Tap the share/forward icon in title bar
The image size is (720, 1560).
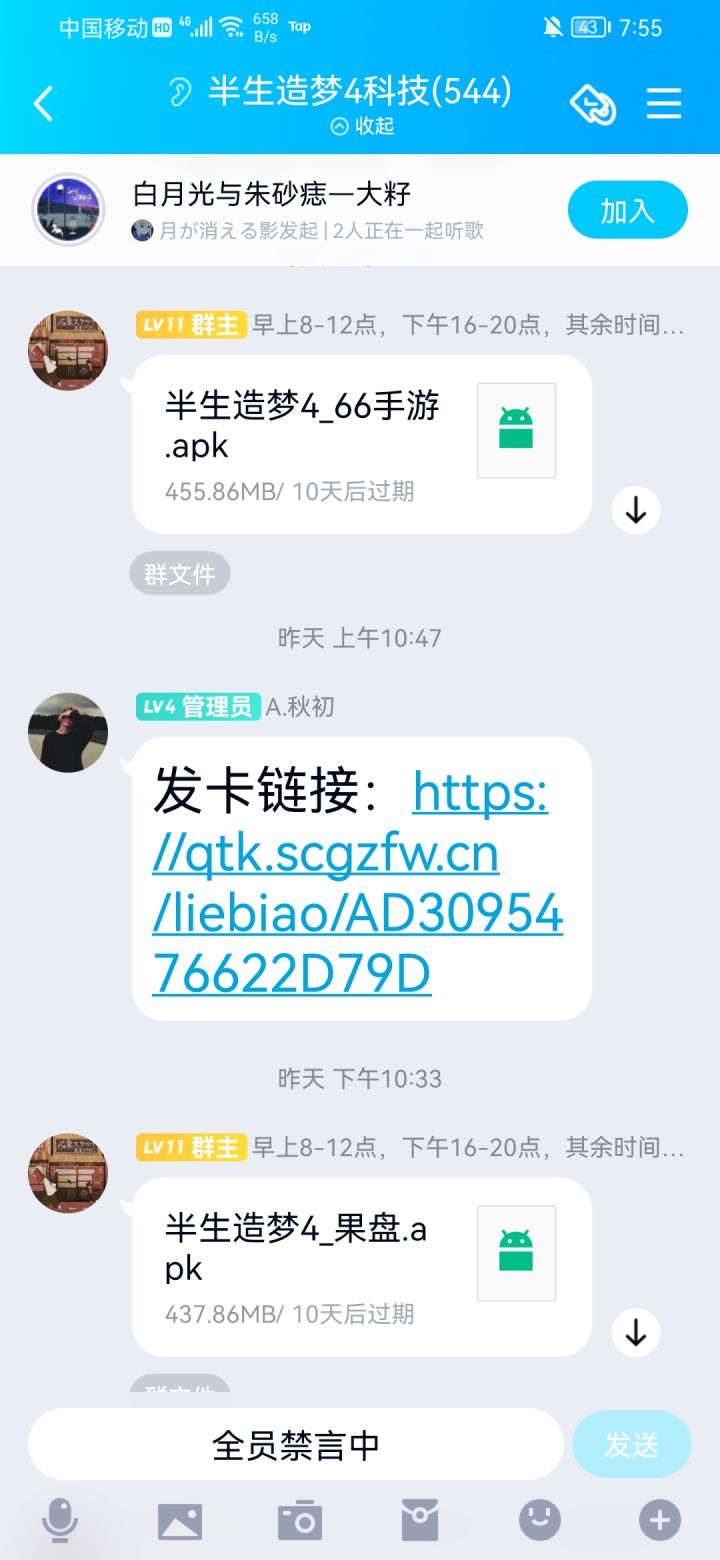point(592,103)
